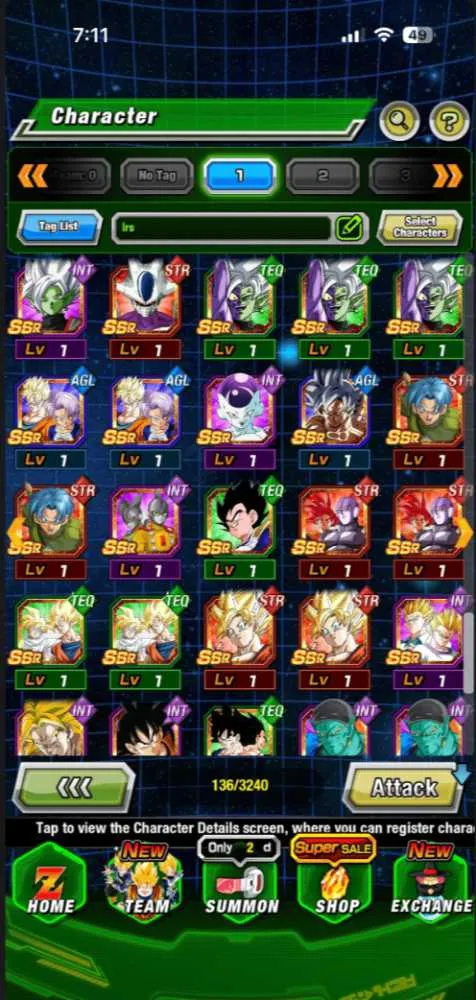Image resolution: width=476 pixels, height=1000 pixels.
Task: Open the Shop tab
Action: pyautogui.click(x=336, y=883)
